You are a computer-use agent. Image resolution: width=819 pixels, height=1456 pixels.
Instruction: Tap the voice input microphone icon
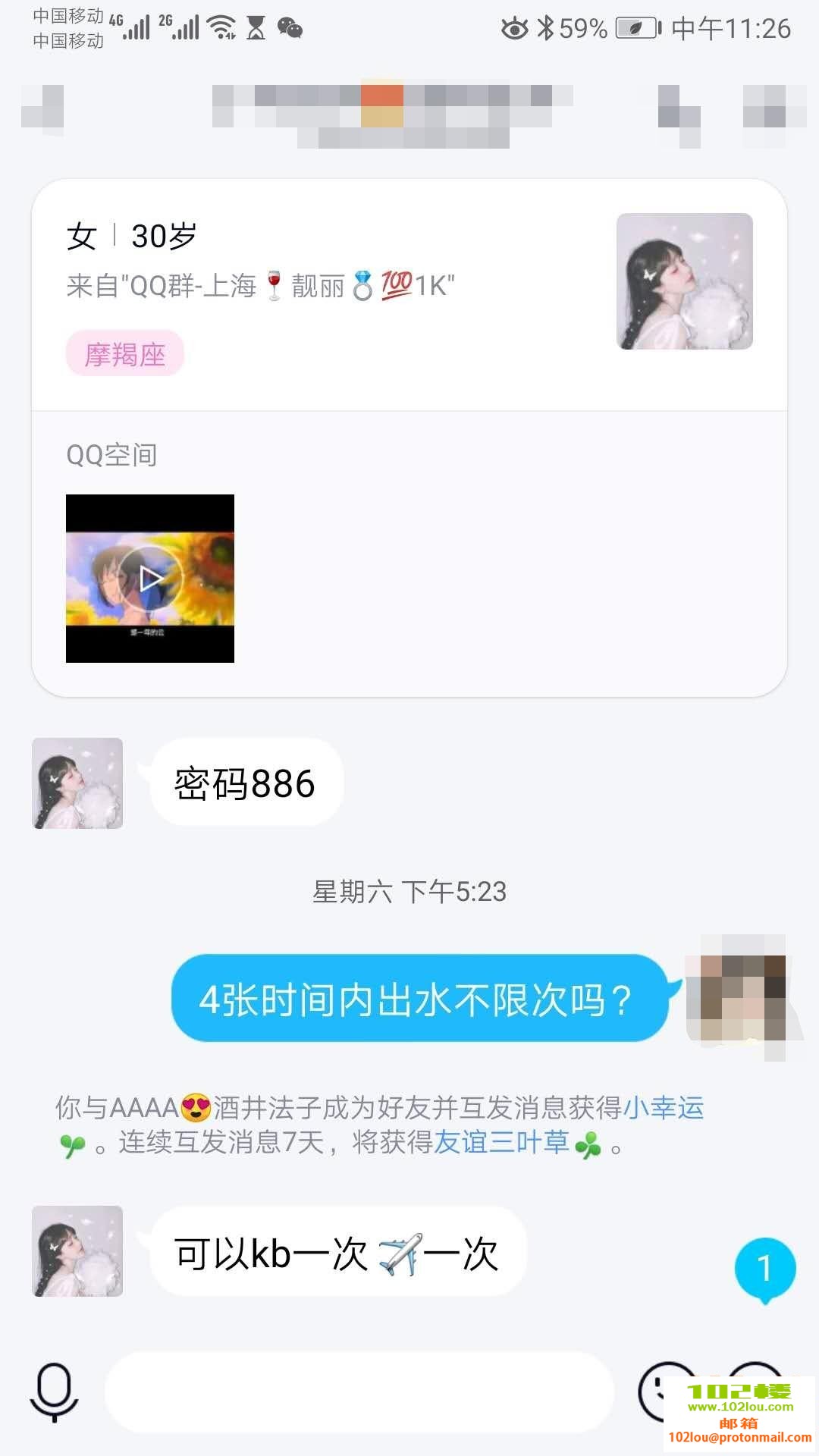pyautogui.click(x=54, y=1392)
